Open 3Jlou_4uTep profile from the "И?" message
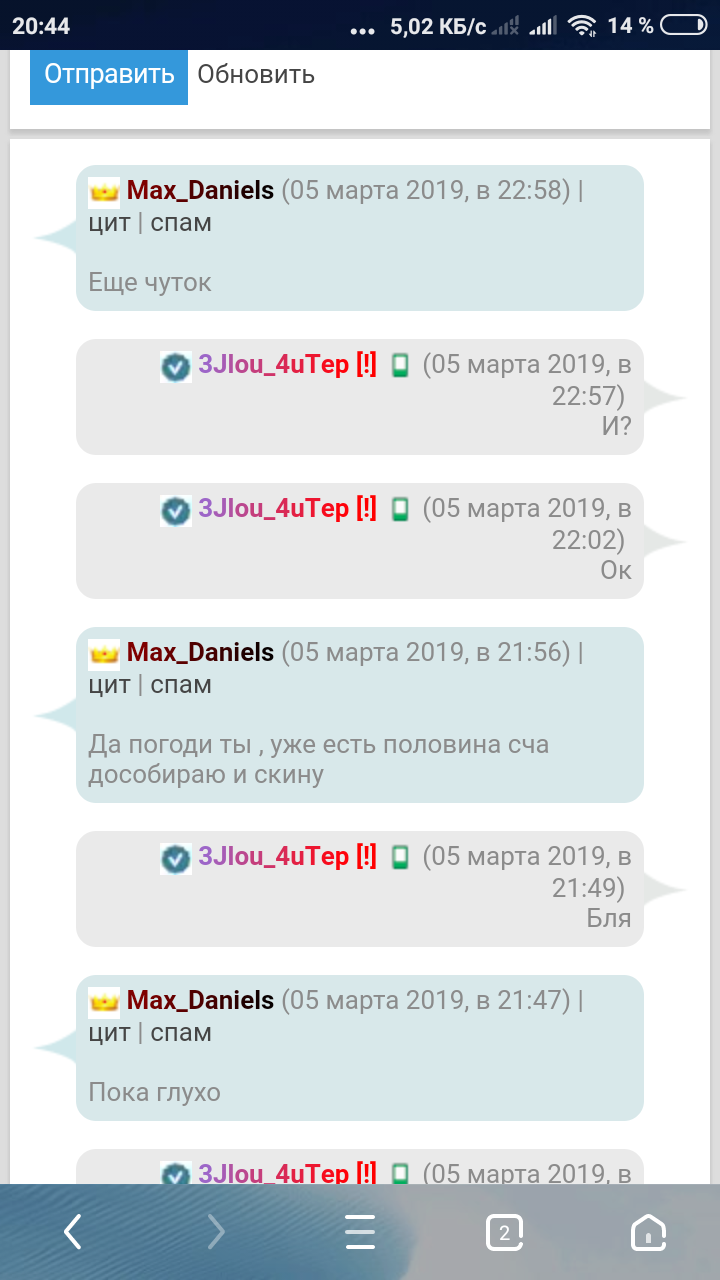This screenshot has height=1280, width=720. (x=272, y=365)
